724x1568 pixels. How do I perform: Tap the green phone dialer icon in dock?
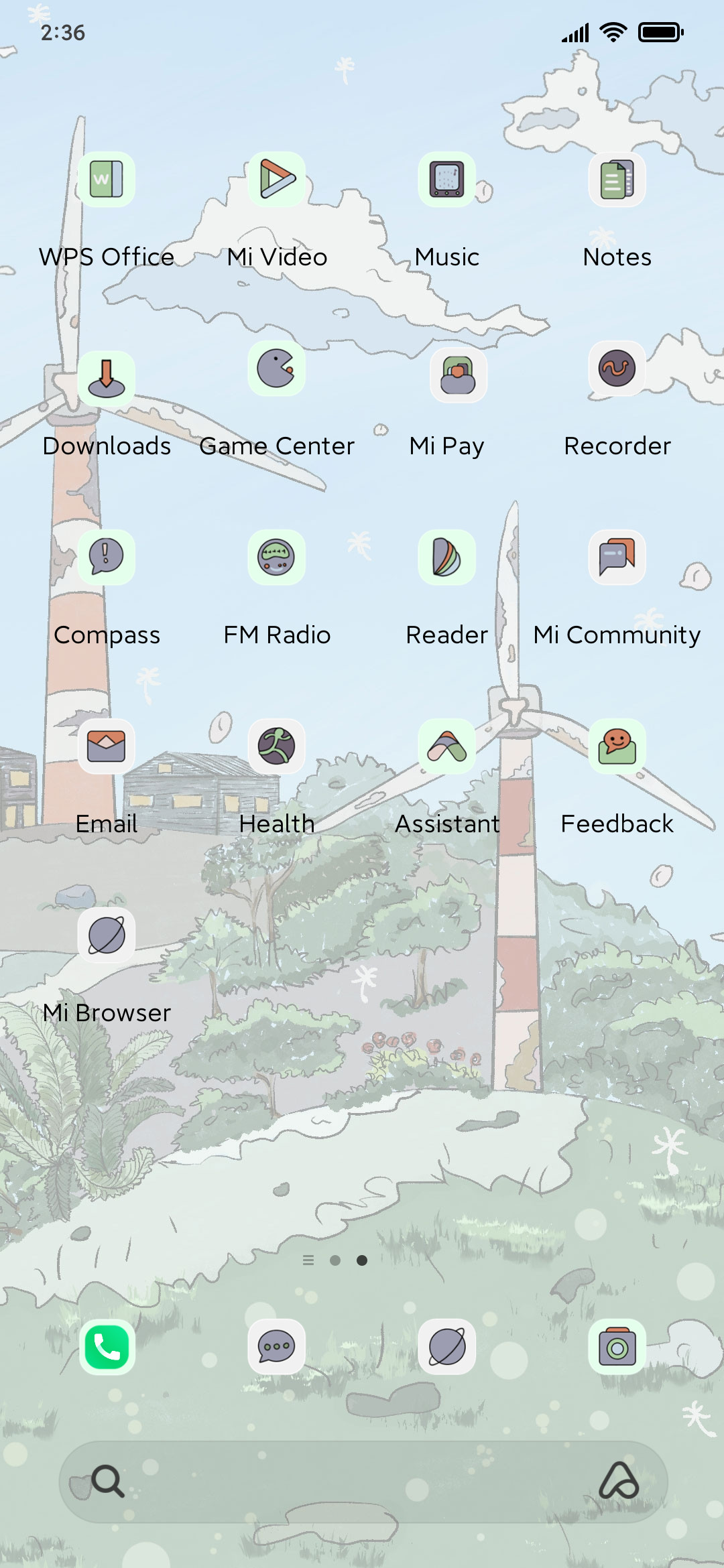[107, 1347]
